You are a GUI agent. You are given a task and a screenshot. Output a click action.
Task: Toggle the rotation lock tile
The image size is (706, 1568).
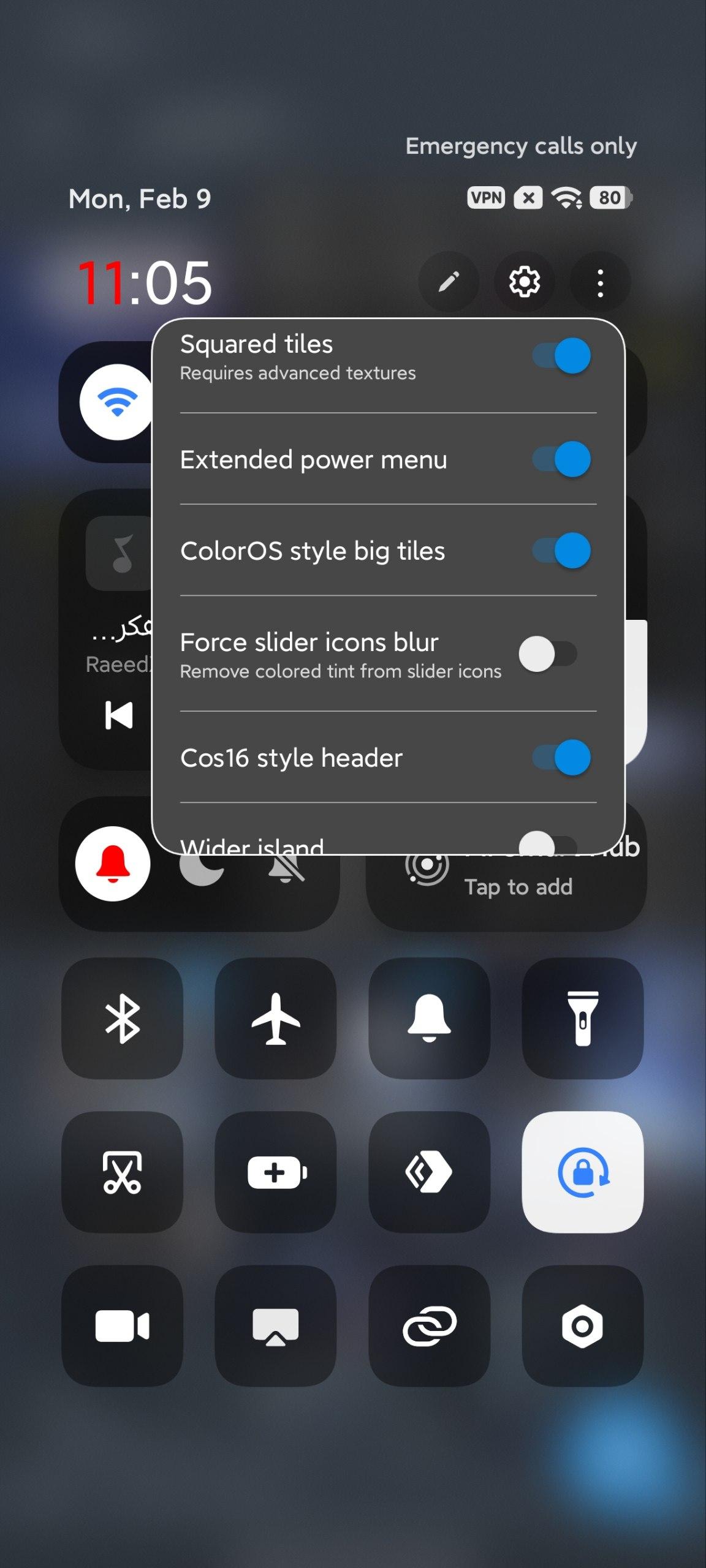tap(582, 1172)
